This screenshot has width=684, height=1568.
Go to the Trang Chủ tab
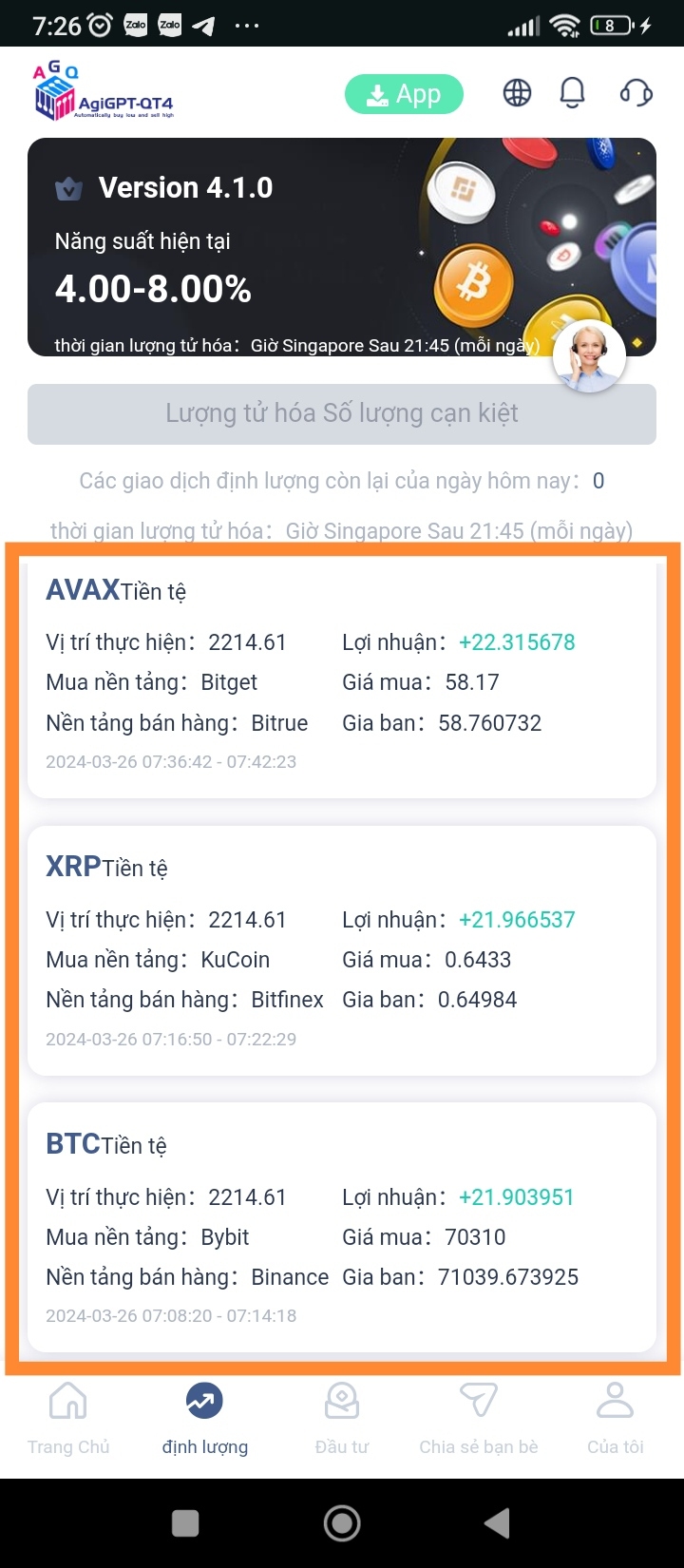coord(68,1419)
